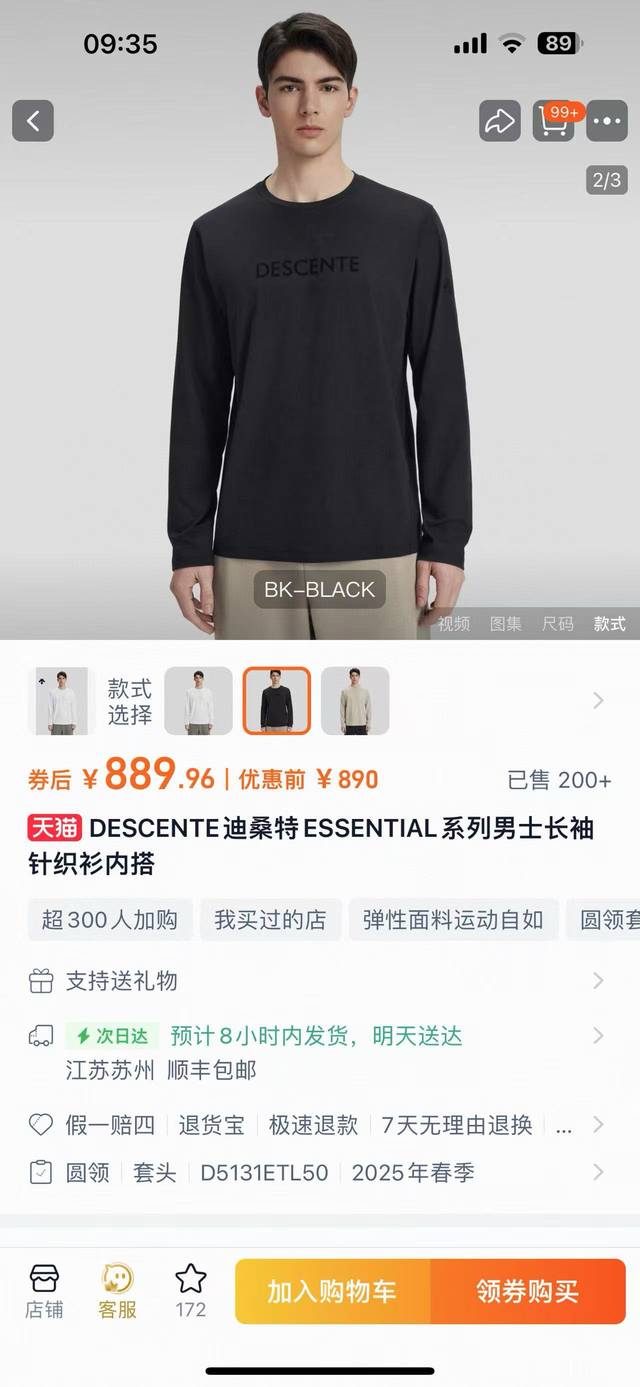640x1387 pixels.
Task: Switch to the 图集 media tab
Action: tap(505, 623)
